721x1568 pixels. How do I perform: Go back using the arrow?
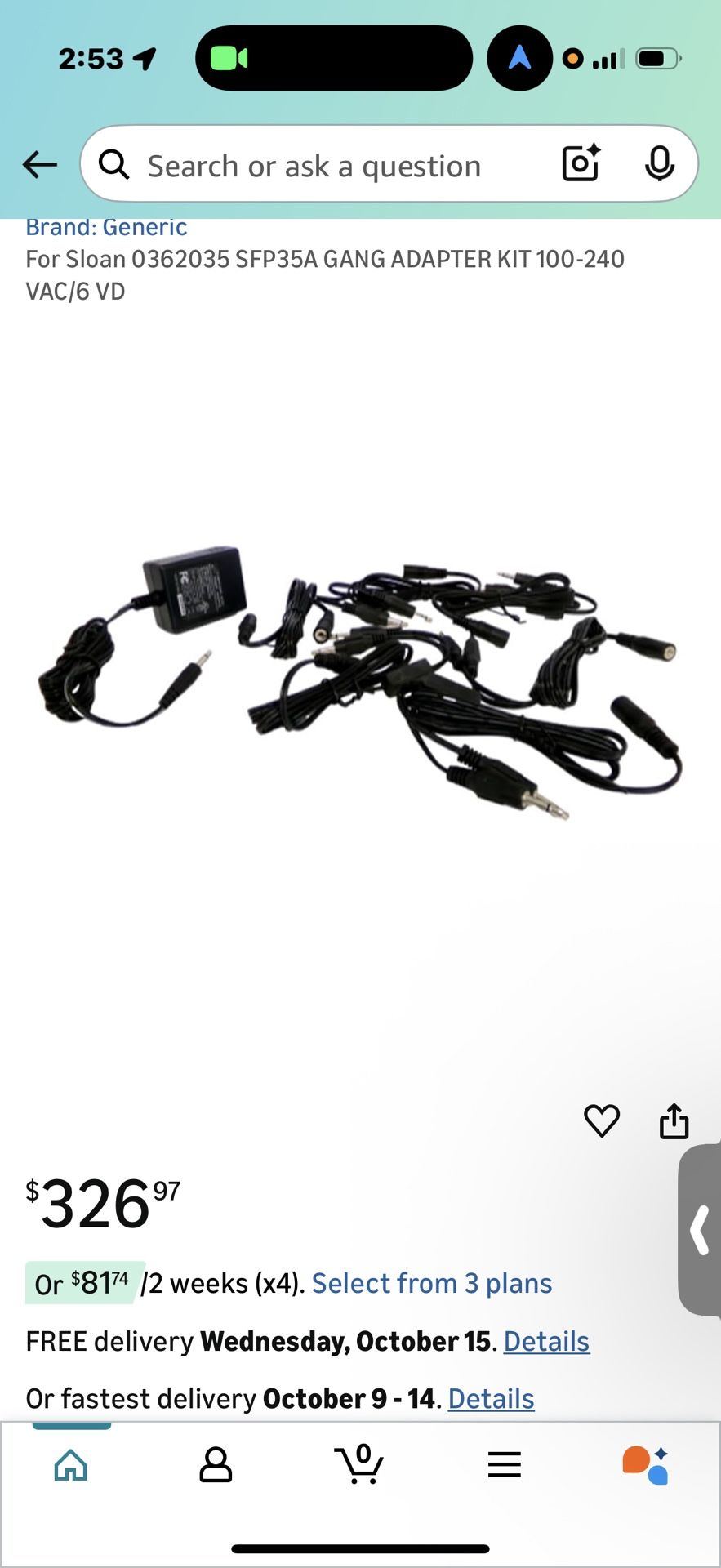tap(39, 165)
